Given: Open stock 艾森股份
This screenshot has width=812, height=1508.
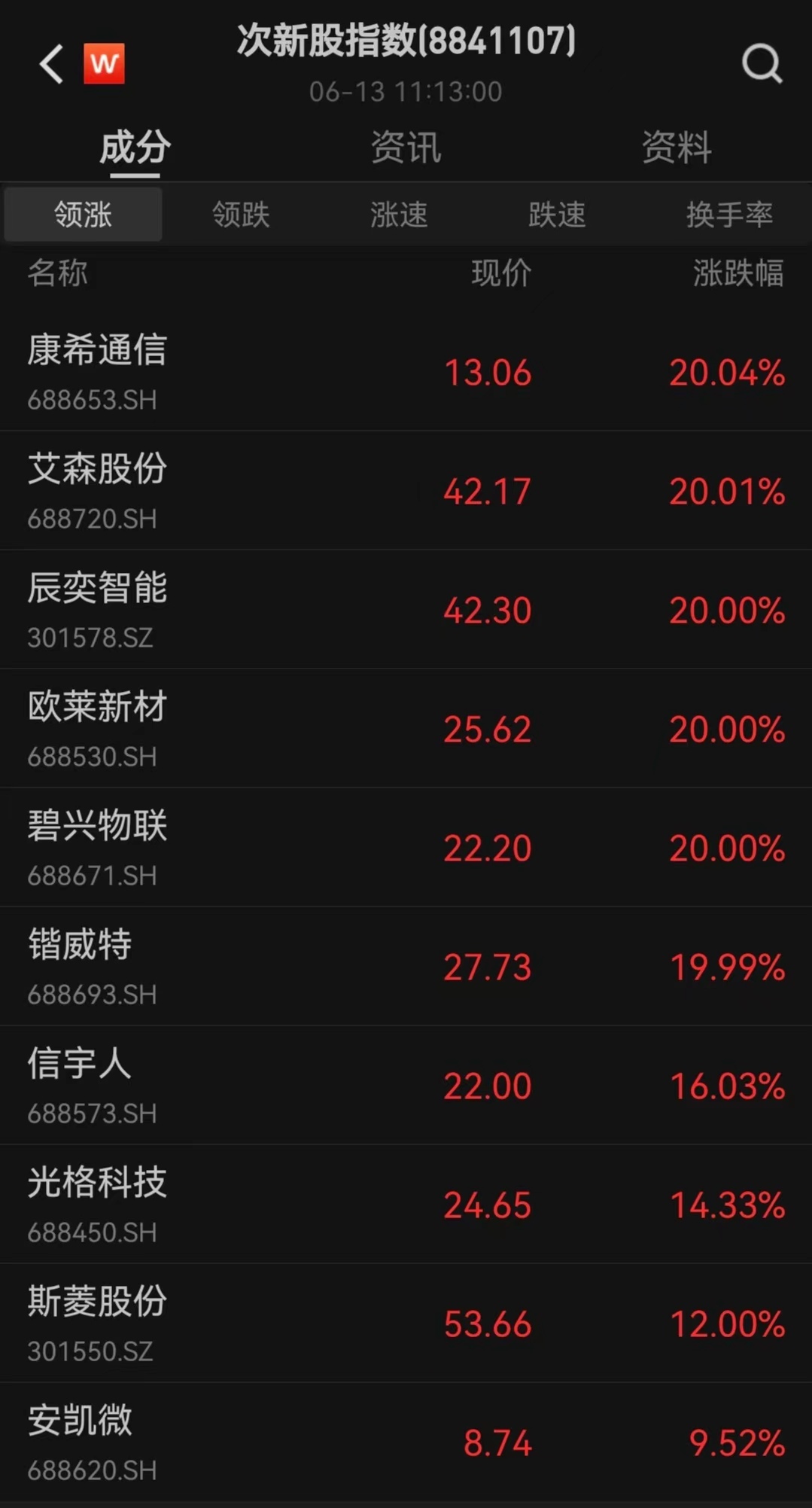Looking at the screenshot, I should (406, 491).
